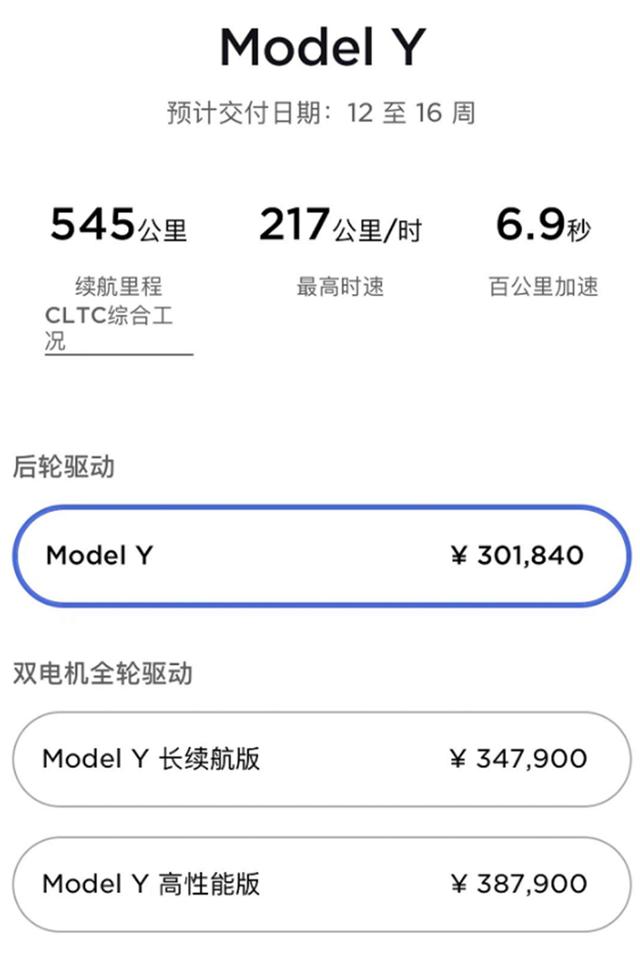
Task: Select the rear-wheel drive Model Y option
Action: point(320,555)
